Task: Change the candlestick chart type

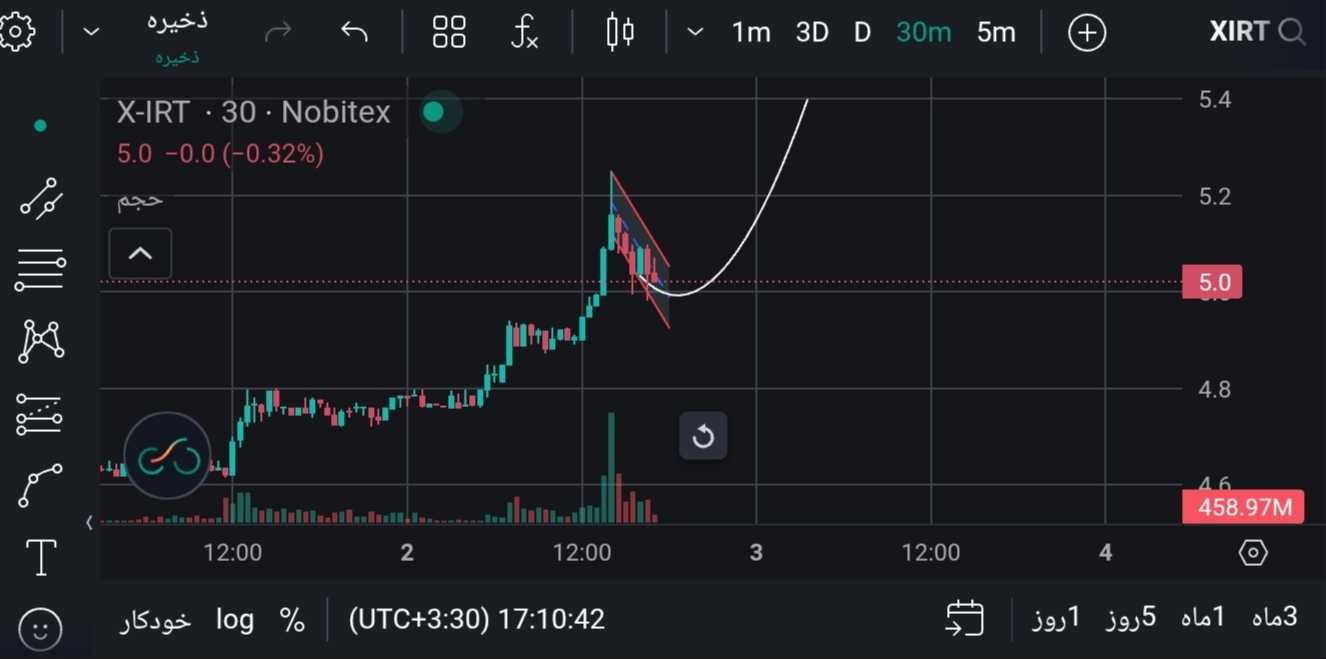Action: 620,32
